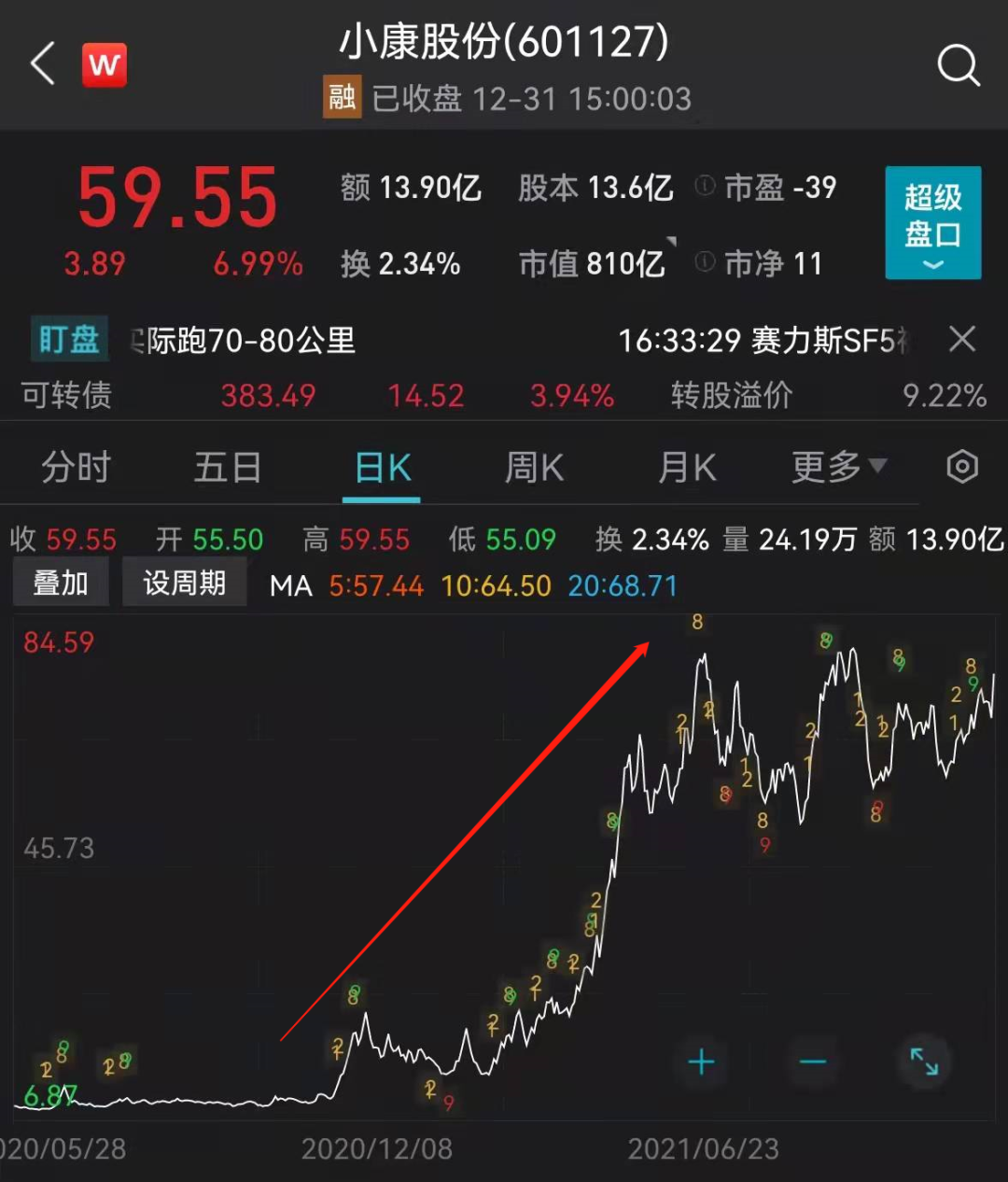Open the search magnifier icon
Viewport: 1008px width, 1182px height.
pyautogui.click(x=959, y=65)
